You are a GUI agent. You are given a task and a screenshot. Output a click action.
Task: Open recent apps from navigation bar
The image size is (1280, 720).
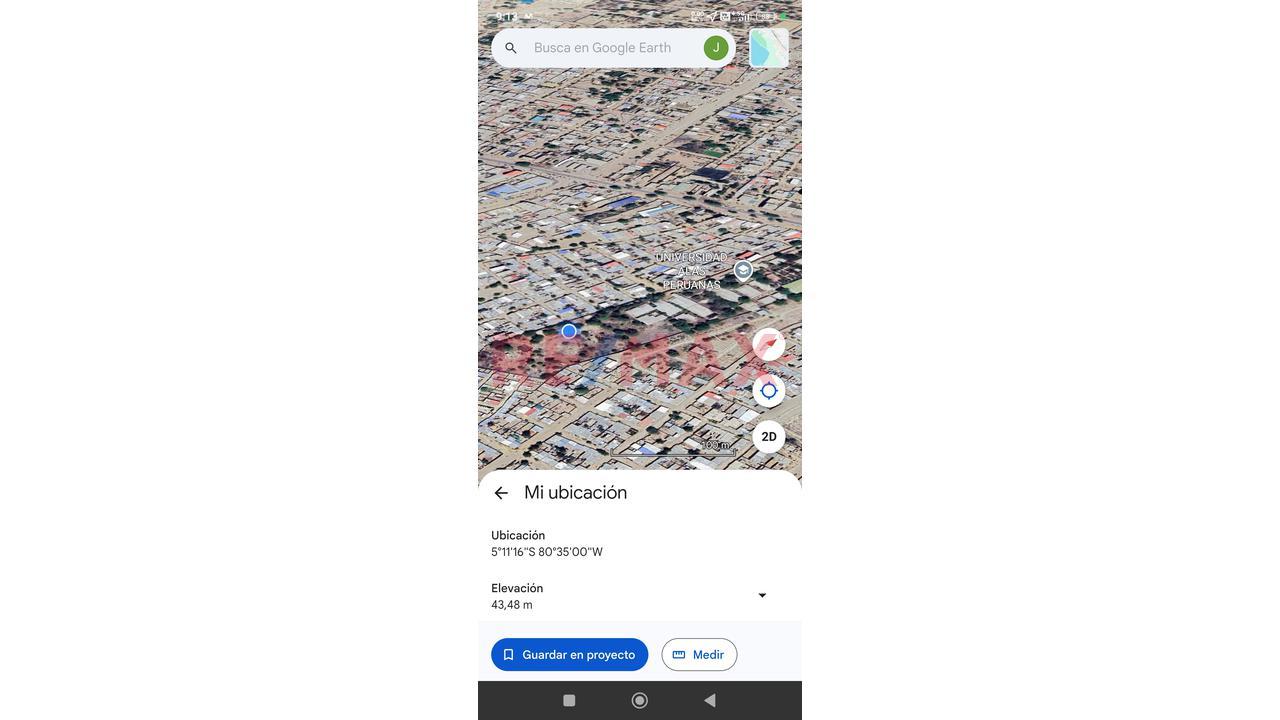(569, 701)
